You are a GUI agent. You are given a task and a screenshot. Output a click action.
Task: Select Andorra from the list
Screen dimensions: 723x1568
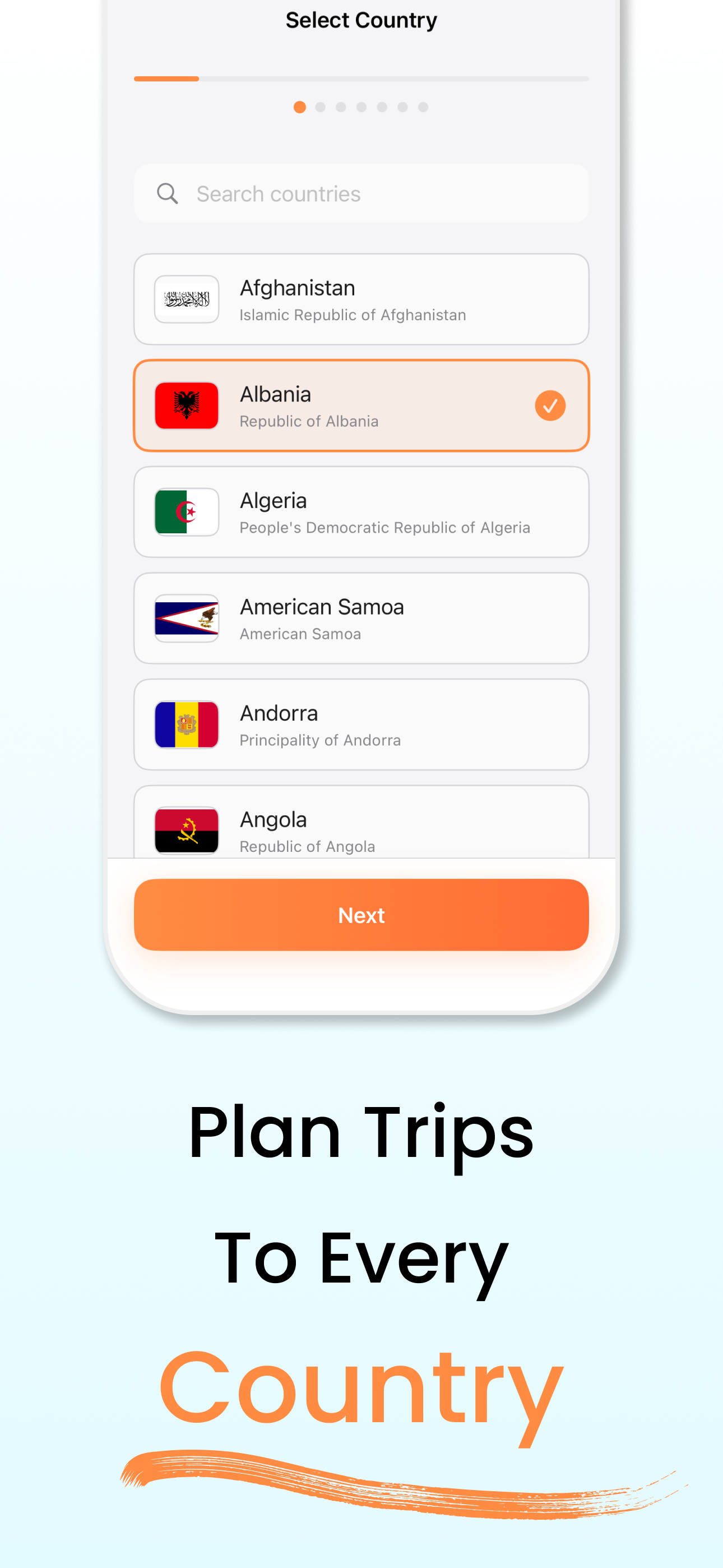point(361,725)
